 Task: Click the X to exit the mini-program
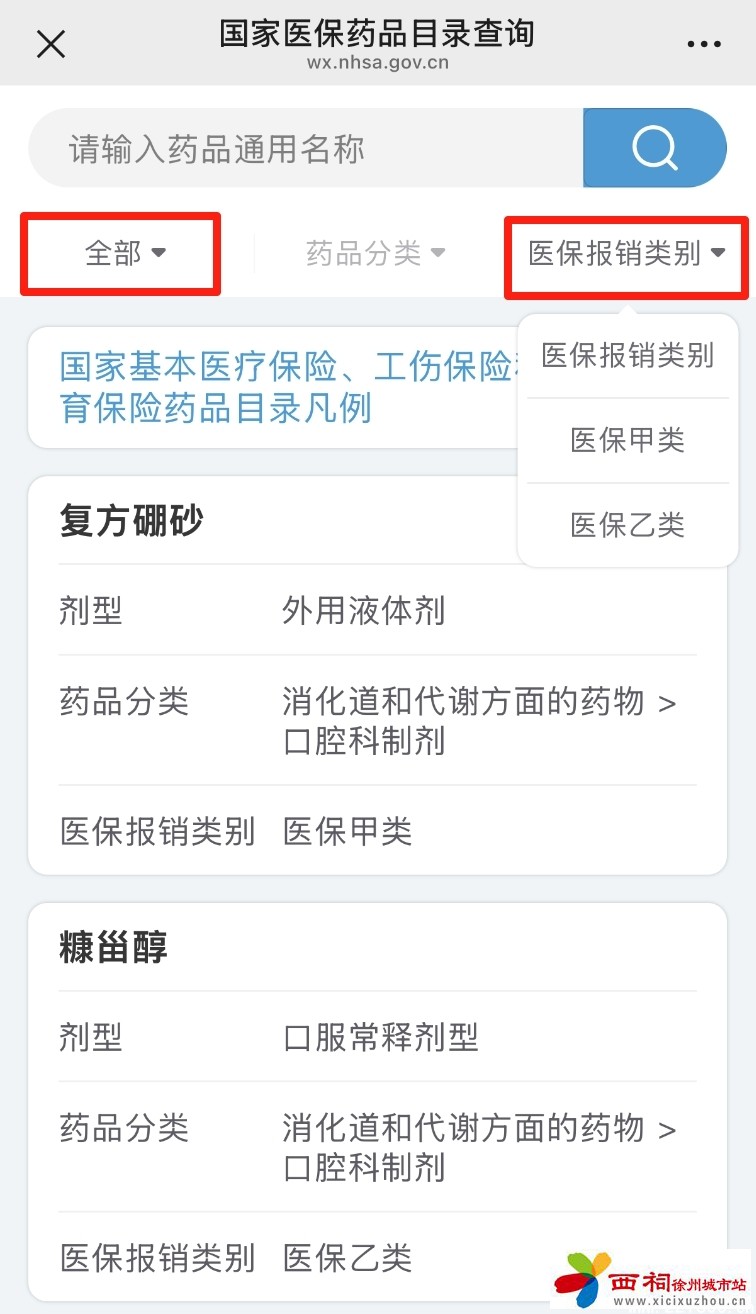tap(50, 44)
